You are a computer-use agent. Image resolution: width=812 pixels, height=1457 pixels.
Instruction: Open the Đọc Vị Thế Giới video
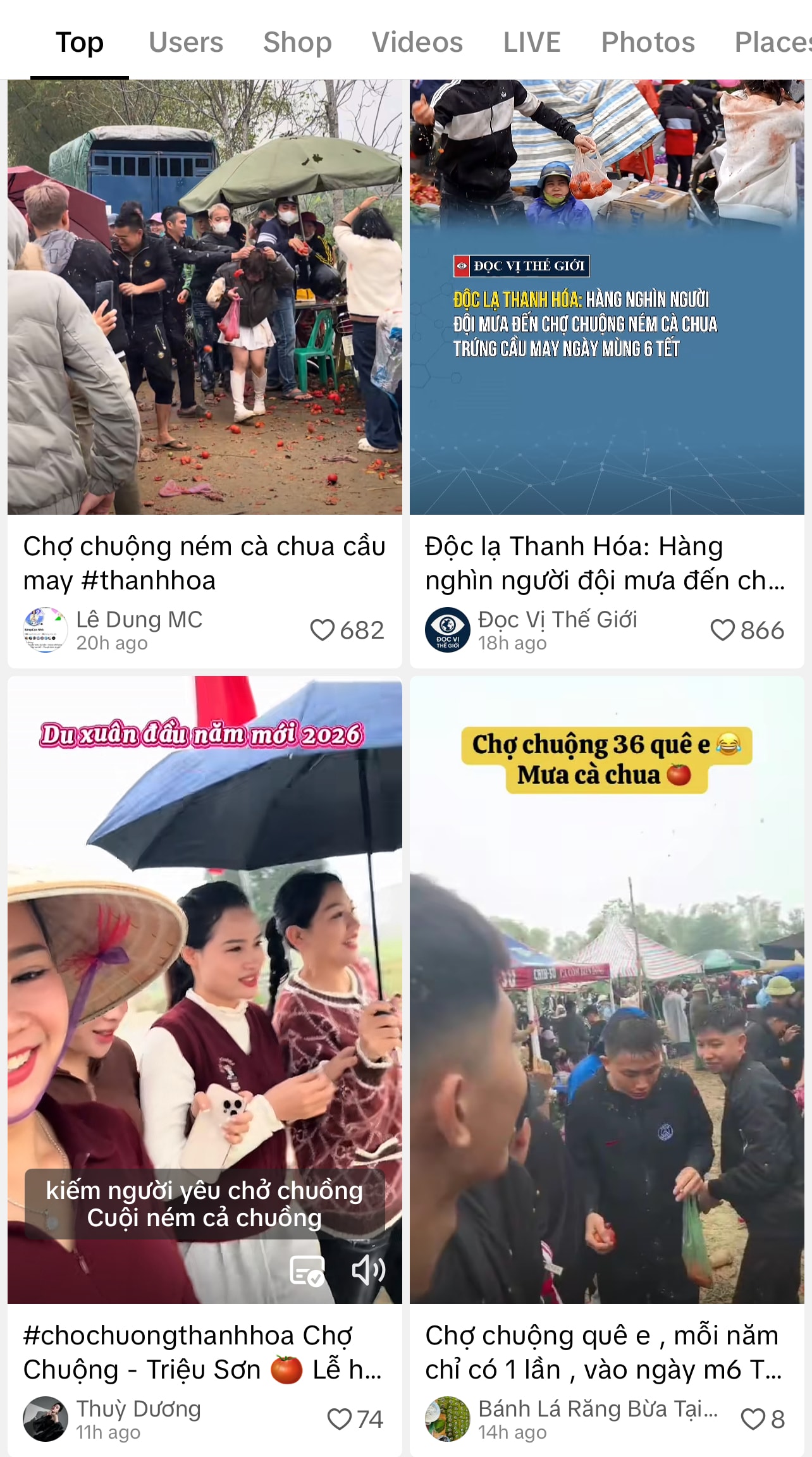click(606, 297)
